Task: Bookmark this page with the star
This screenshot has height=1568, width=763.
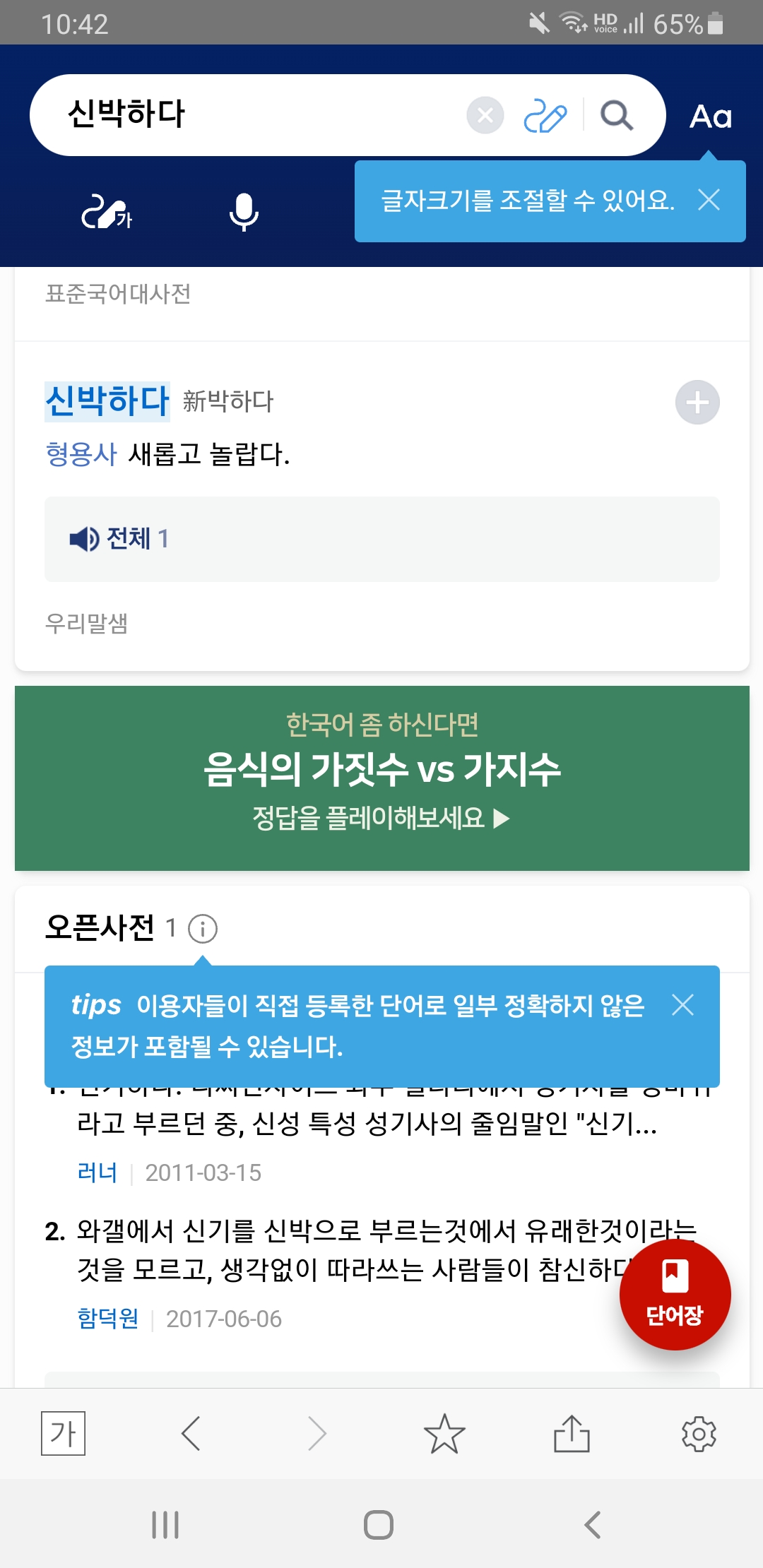Action: pyautogui.click(x=444, y=1434)
